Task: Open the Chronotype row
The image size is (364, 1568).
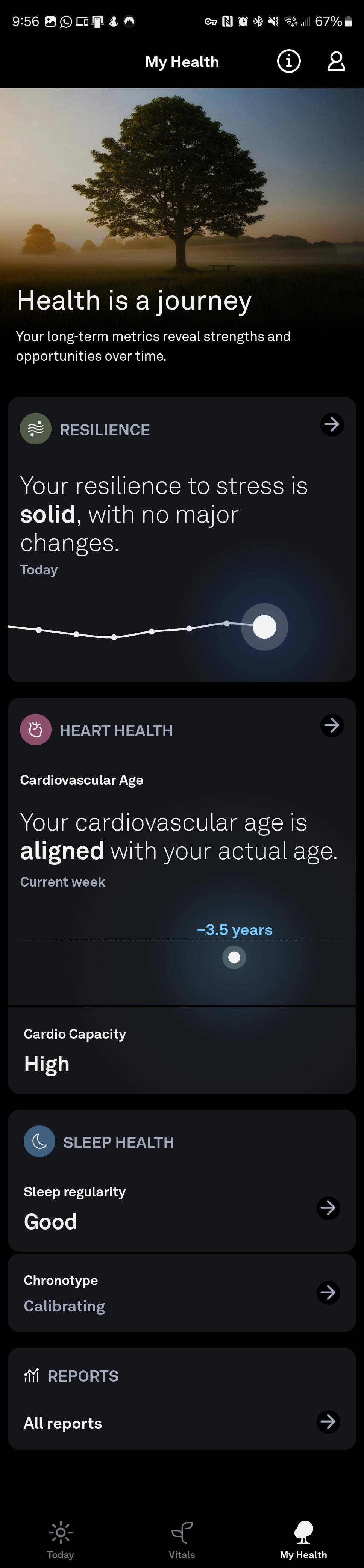Action: coord(328,1292)
